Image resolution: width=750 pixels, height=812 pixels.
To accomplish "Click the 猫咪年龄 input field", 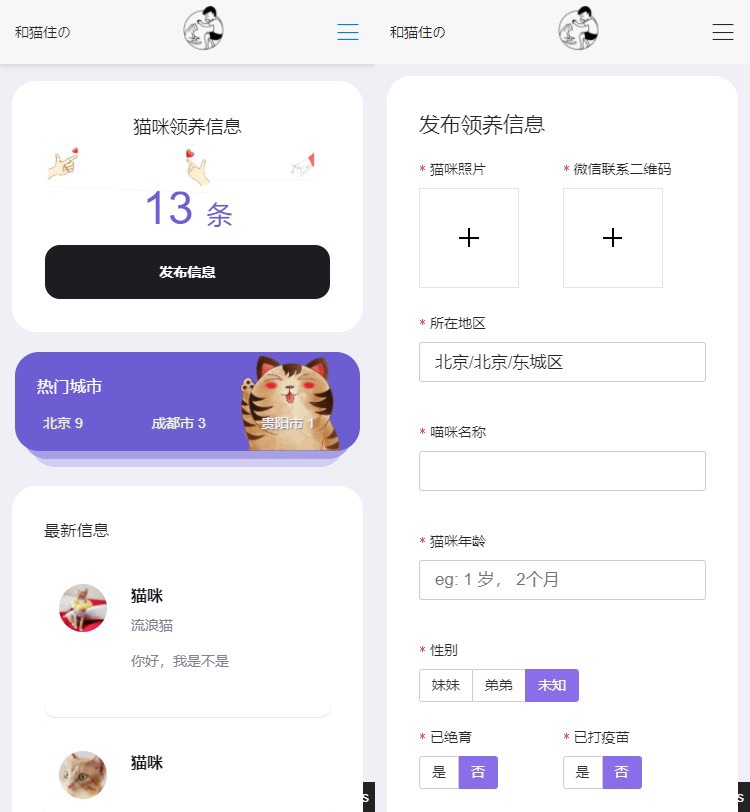I will coord(562,580).
